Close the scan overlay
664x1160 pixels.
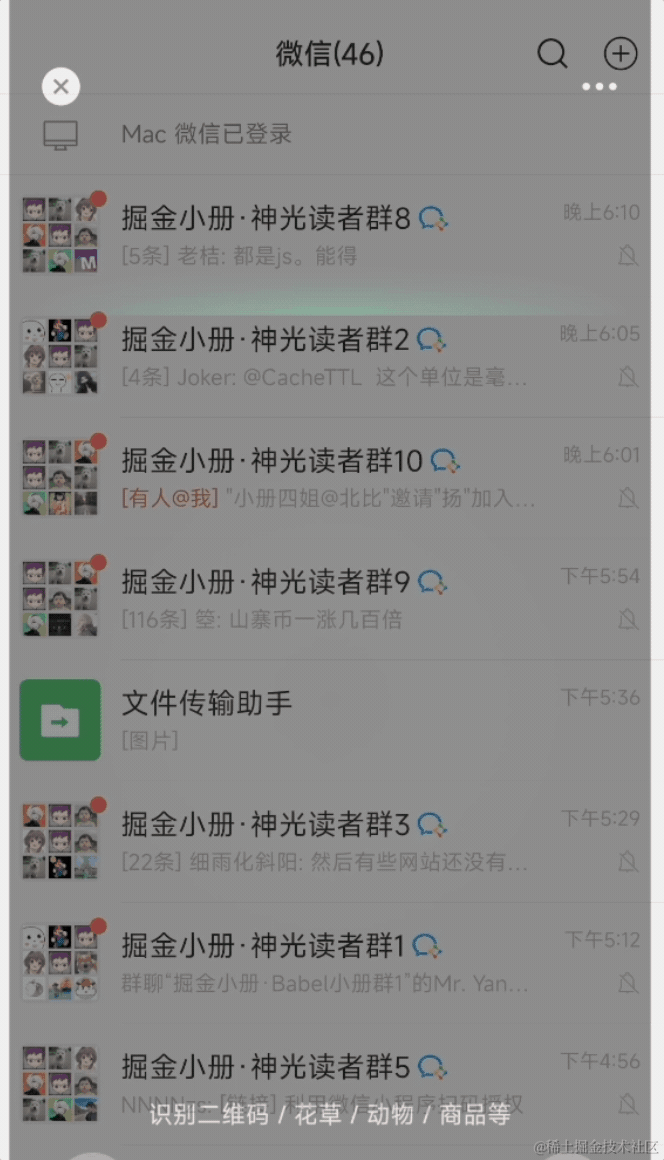click(x=61, y=87)
